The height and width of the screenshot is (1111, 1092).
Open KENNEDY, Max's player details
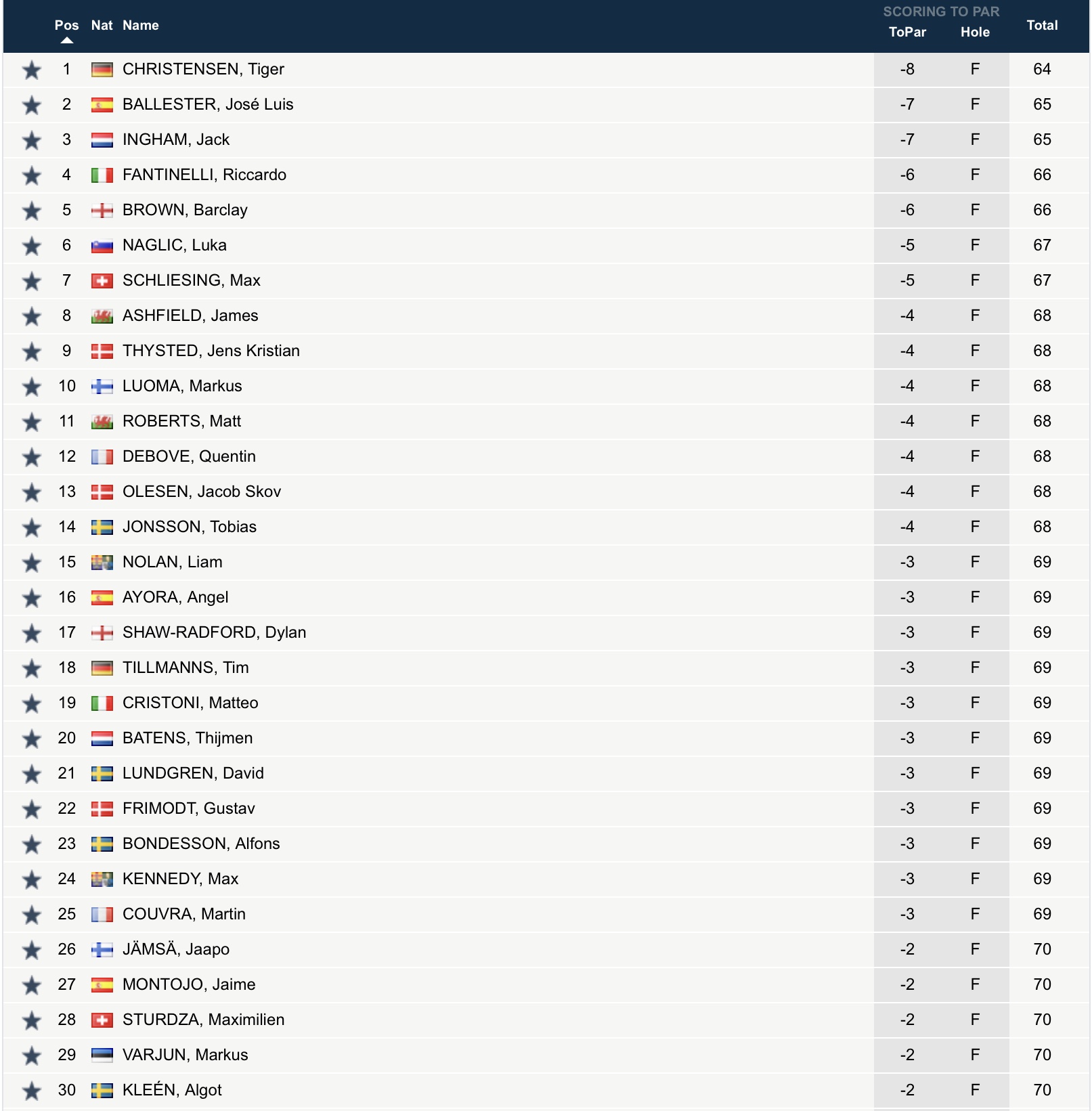[x=180, y=879]
